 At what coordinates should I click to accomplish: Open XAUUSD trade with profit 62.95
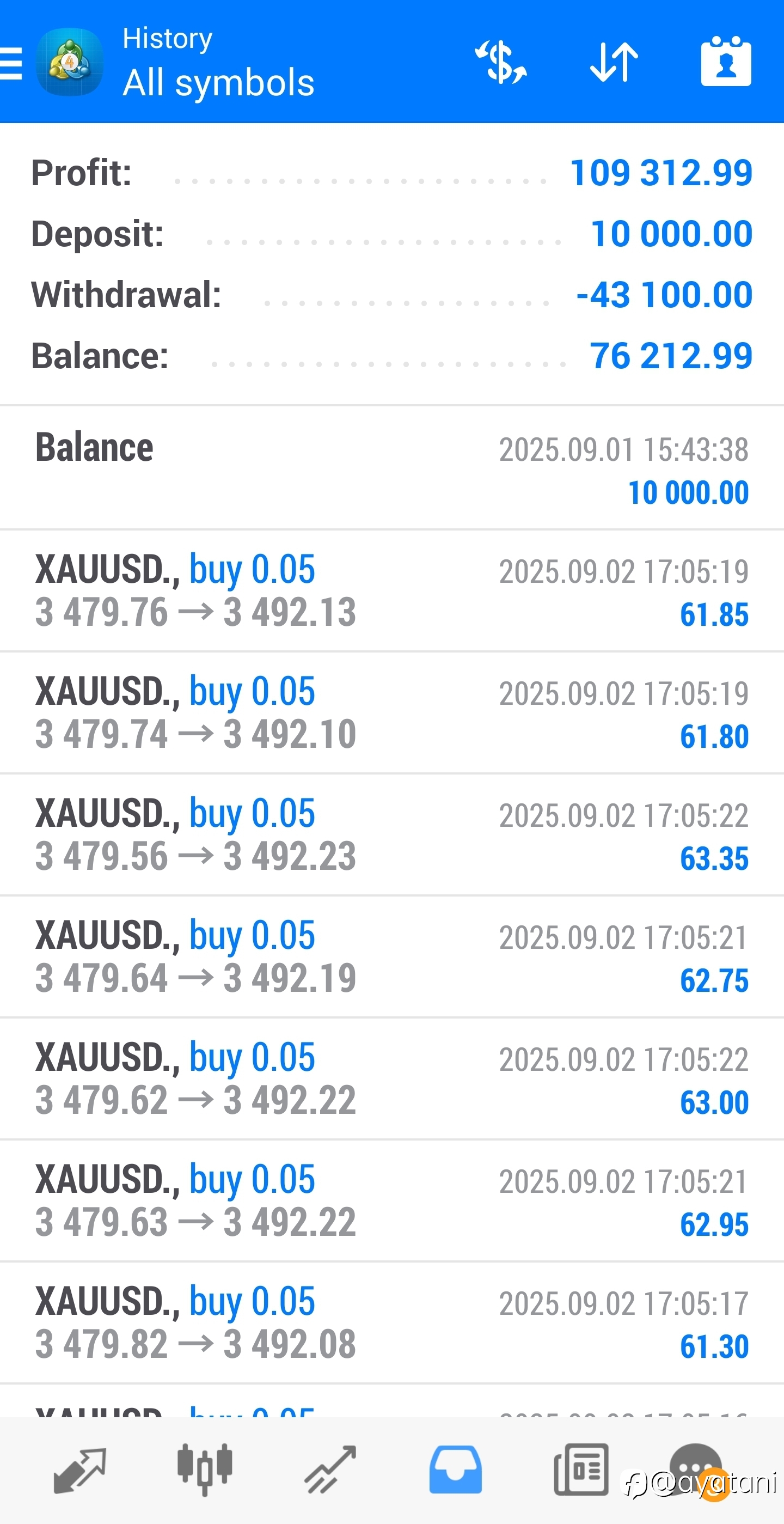click(391, 1201)
